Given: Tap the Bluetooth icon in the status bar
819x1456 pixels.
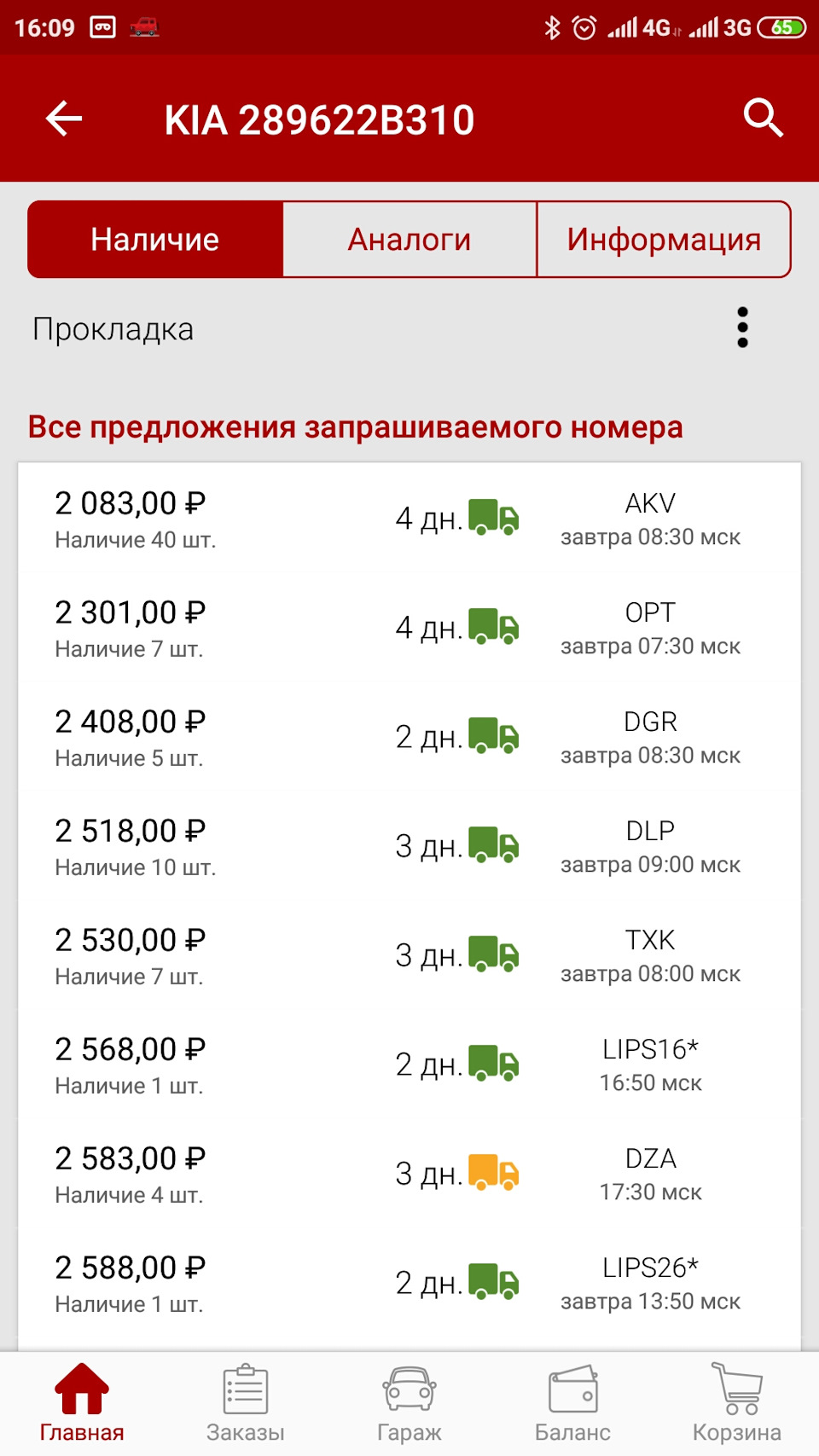Looking at the screenshot, I should [551, 27].
